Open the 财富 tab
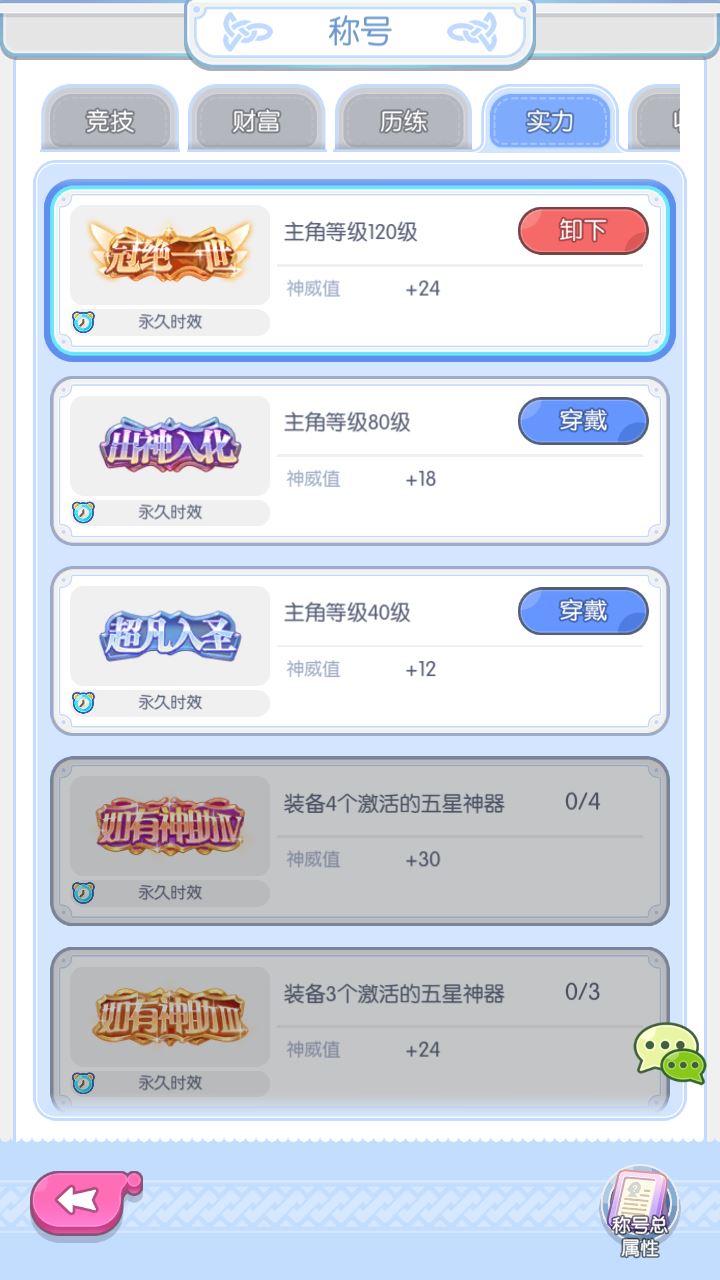This screenshot has height=1280, width=720. pos(256,121)
